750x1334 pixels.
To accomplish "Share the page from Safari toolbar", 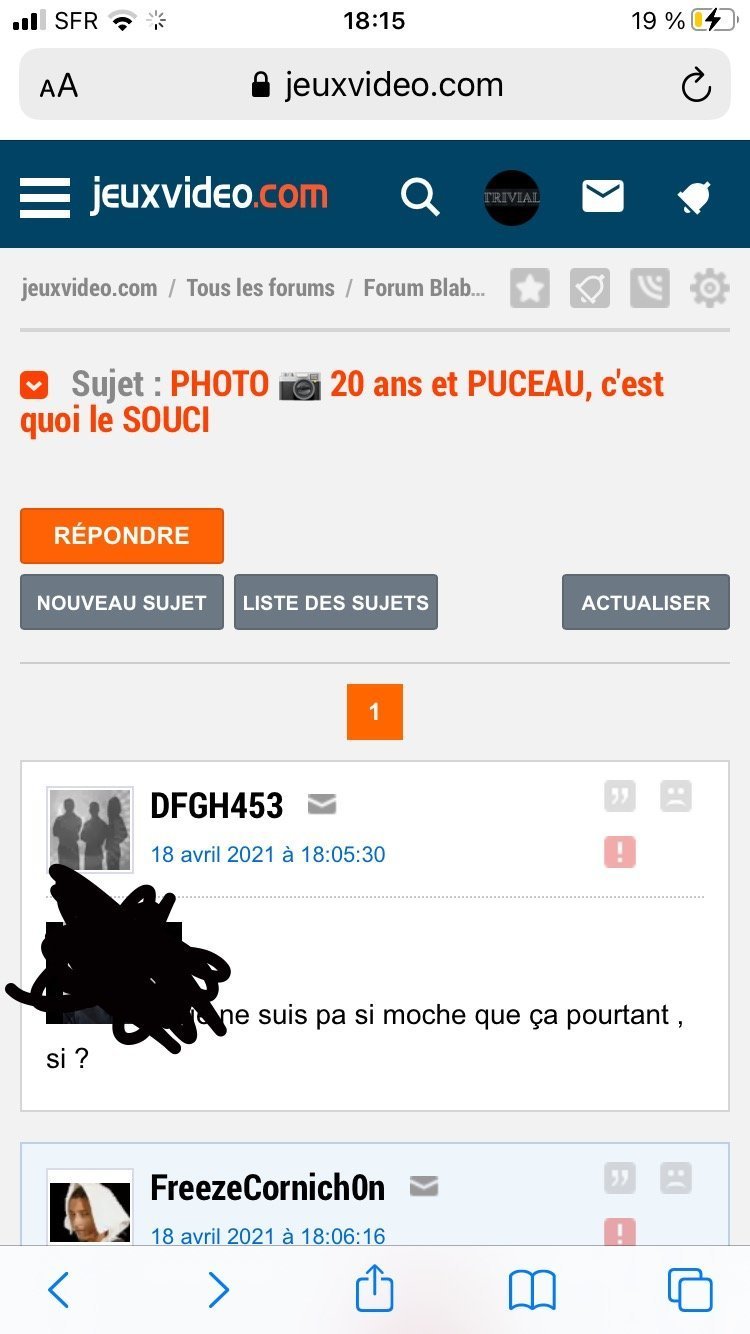I will click(375, 1287).
